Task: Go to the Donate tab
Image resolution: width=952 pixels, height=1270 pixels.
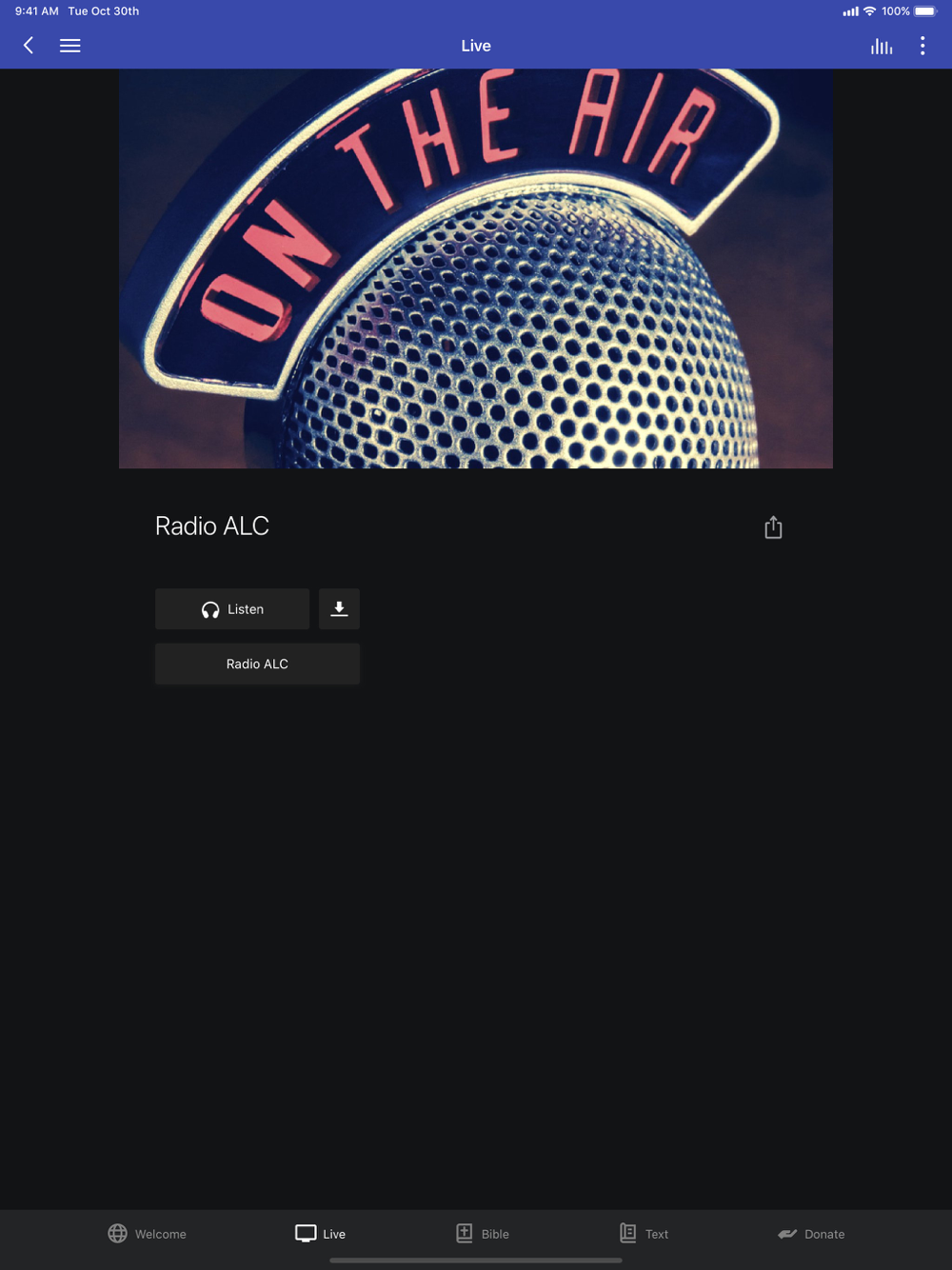Action: click(x=811, y=1234)
